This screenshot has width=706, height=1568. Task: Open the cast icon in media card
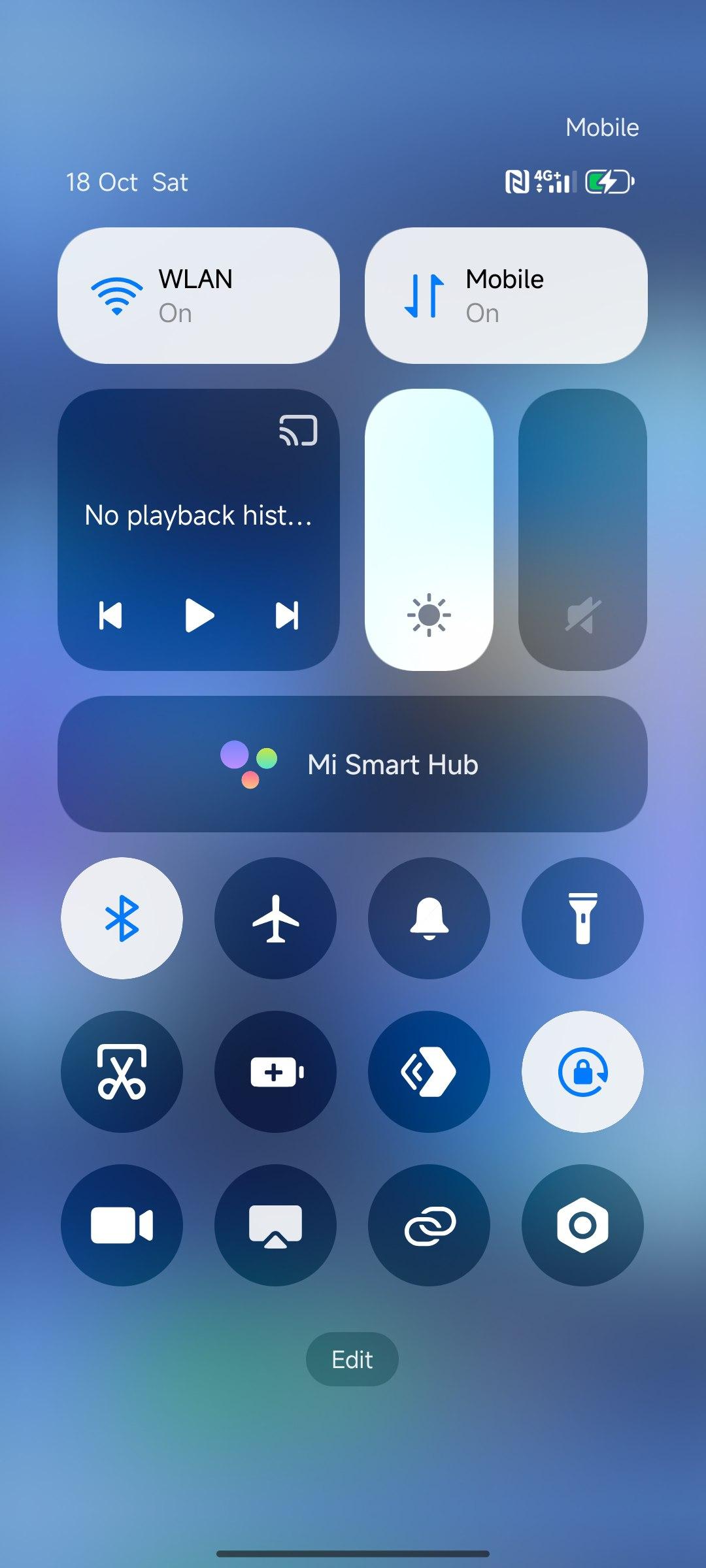[x=298, y=431]
